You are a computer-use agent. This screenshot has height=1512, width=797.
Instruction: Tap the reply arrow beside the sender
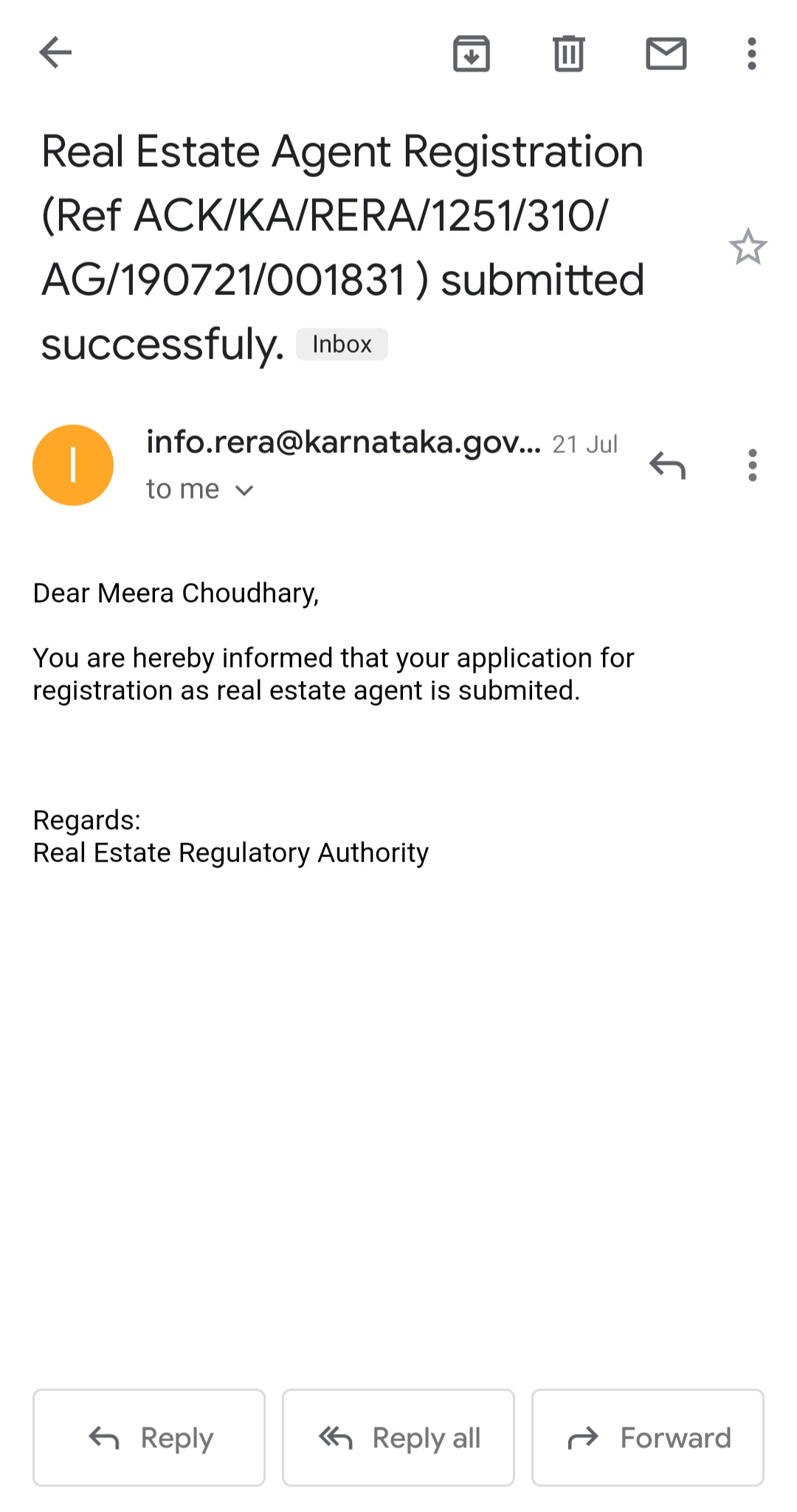coord(667,465)
